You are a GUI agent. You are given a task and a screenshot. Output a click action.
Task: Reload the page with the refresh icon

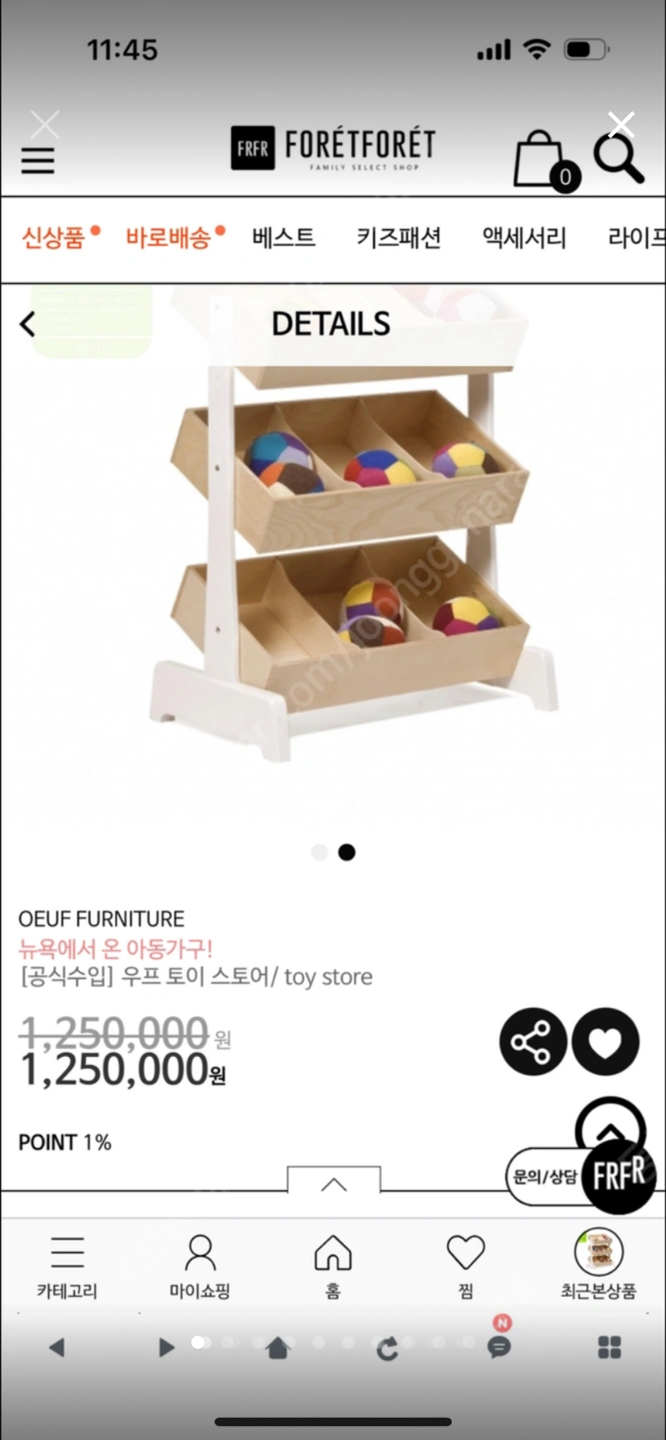click(x=388, y=1349)
